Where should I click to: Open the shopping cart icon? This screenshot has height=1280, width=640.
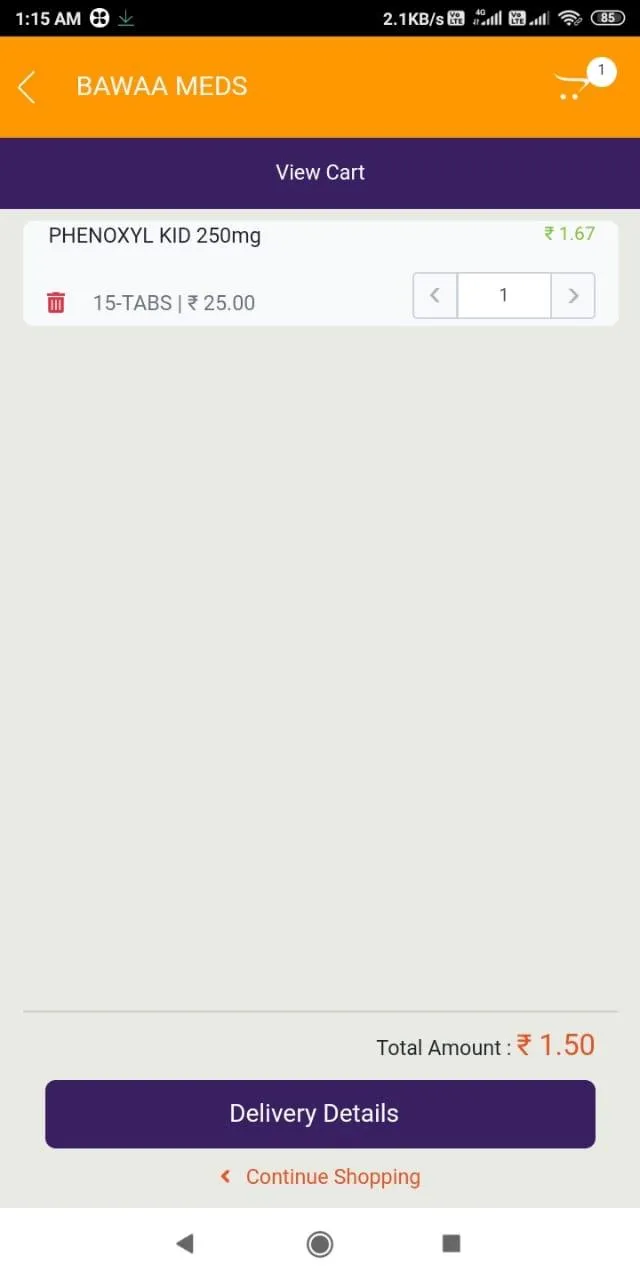click(575, 85)
